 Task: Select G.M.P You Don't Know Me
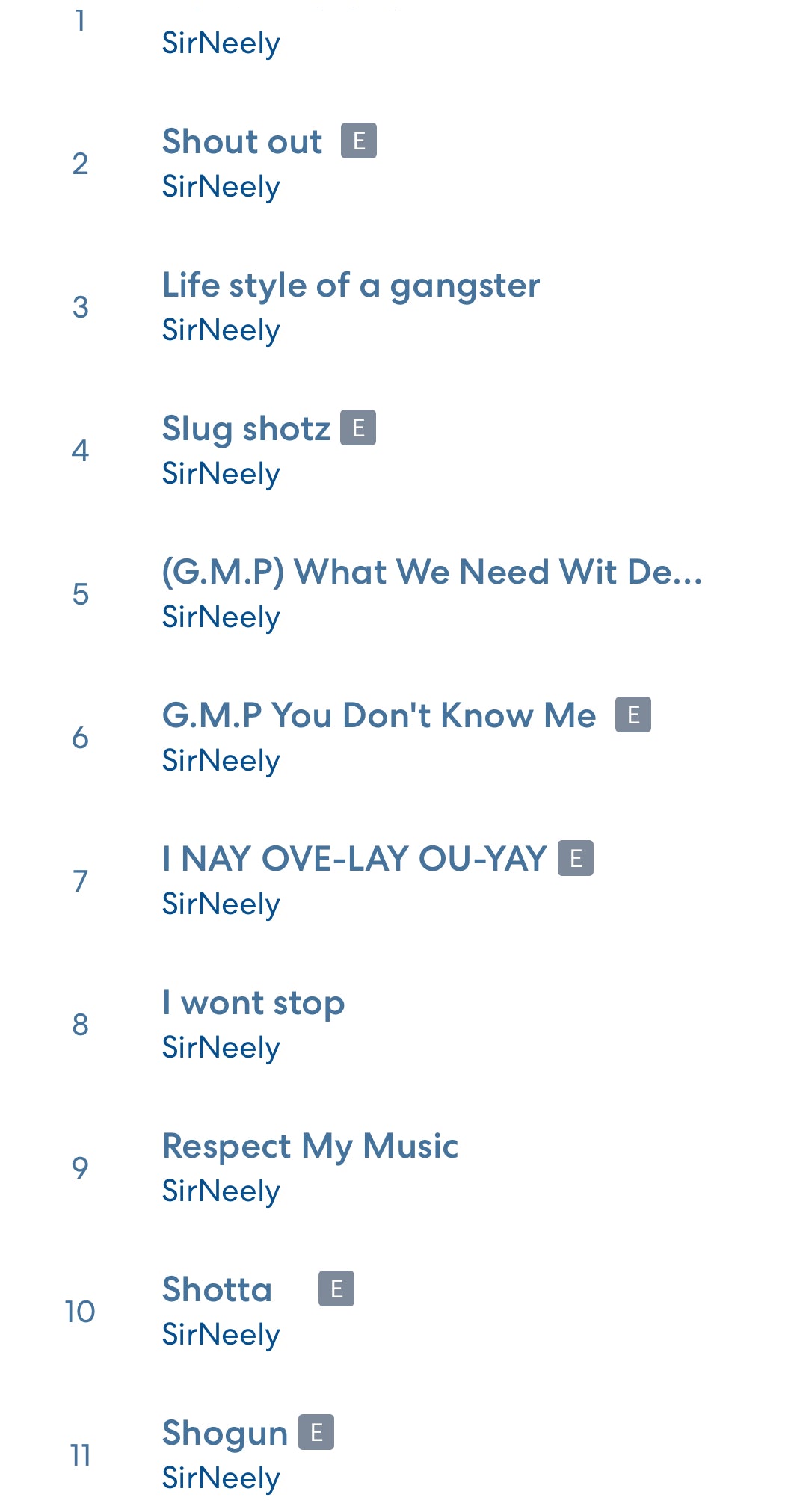[x=379, y=716]
